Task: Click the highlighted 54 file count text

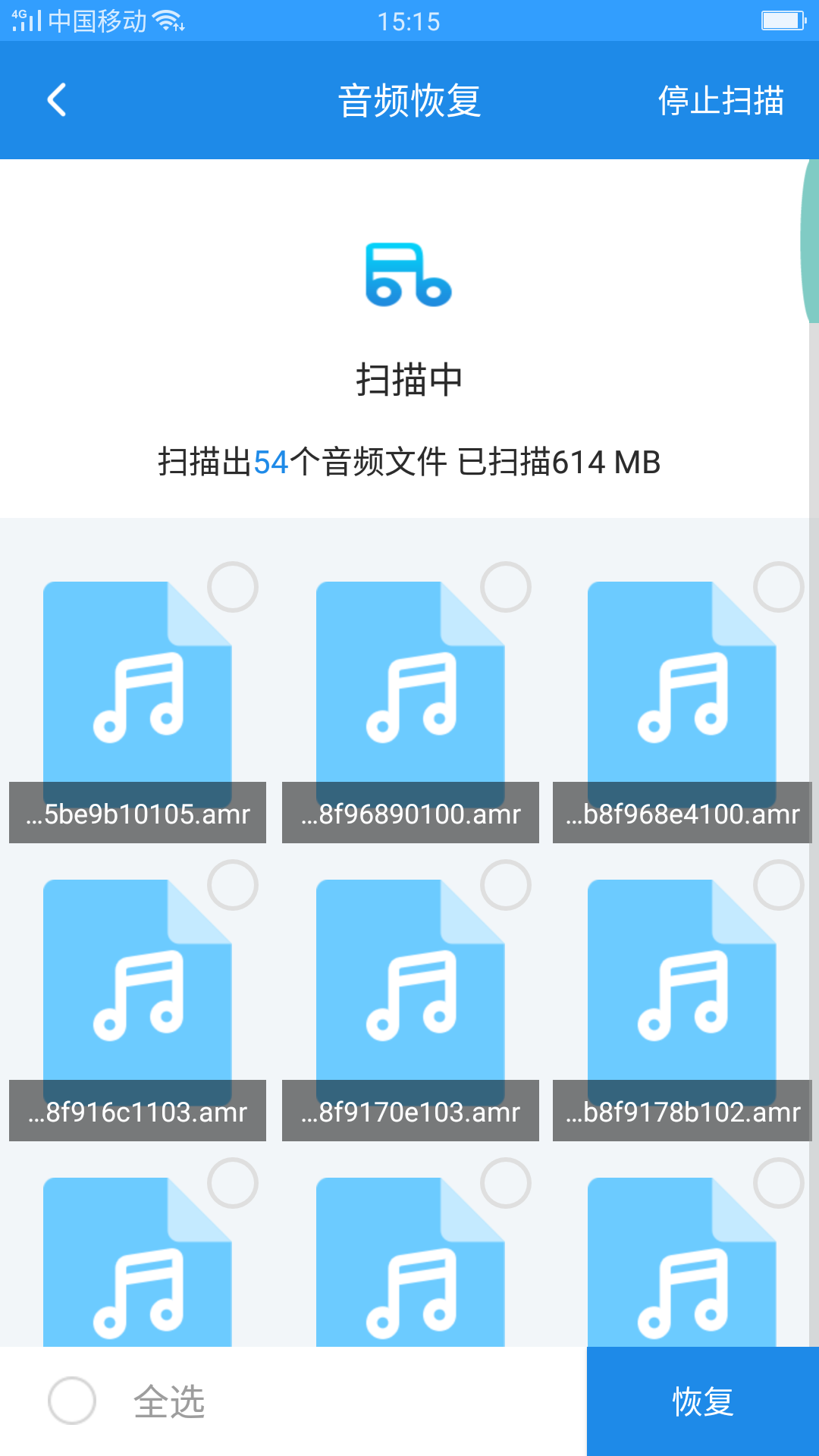Action: tap(273, 460)
